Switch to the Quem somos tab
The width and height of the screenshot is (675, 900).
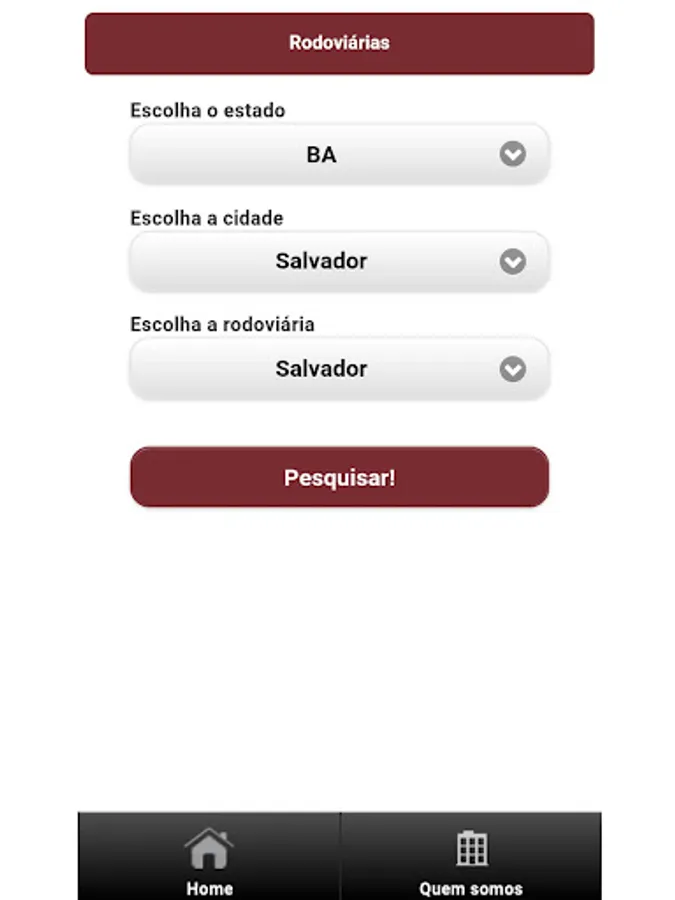click(x=471, y=858)
